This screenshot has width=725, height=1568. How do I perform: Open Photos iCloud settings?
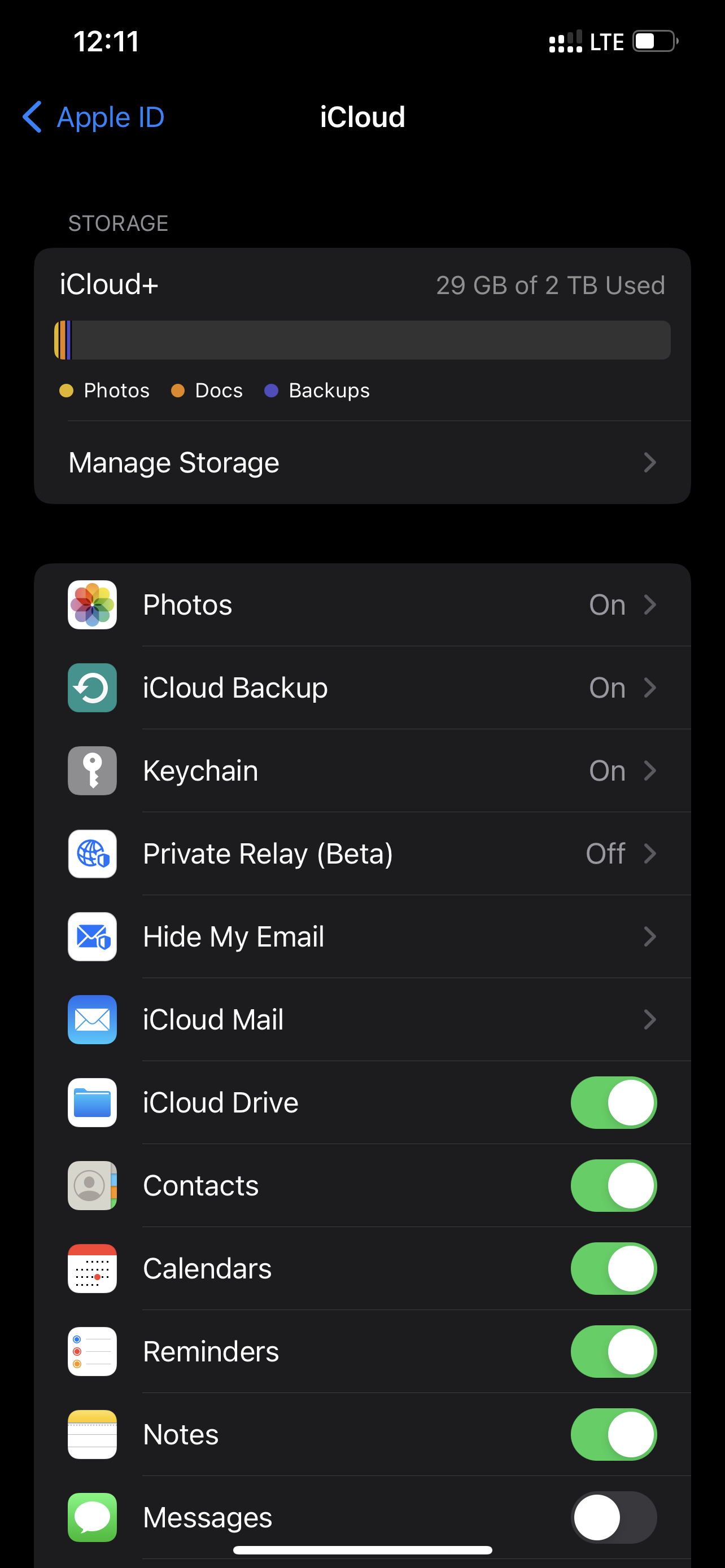362,605
